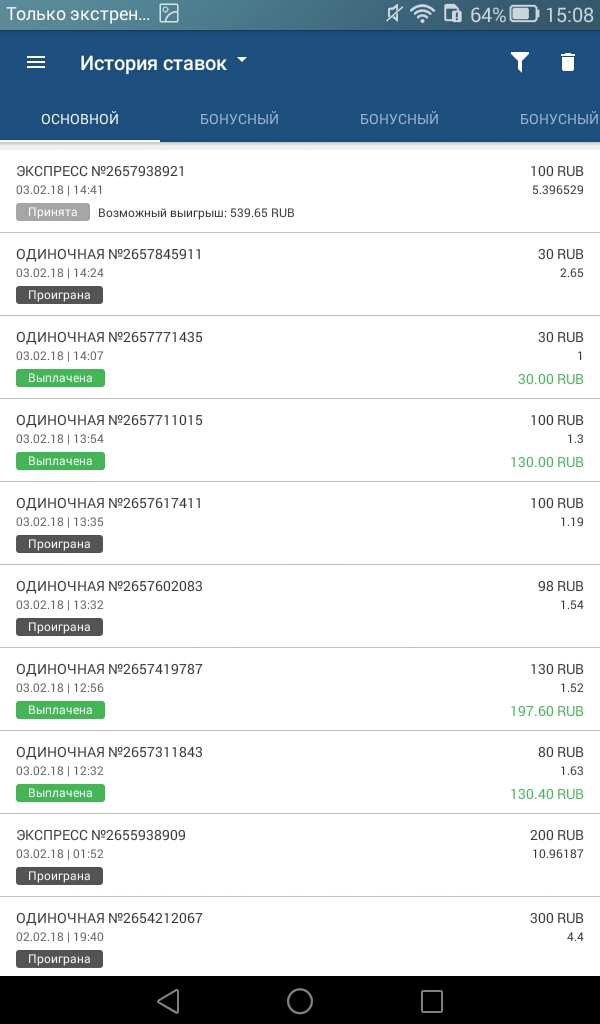Go back using the system back button
600x1024 pixels.
pos(168,1001)
